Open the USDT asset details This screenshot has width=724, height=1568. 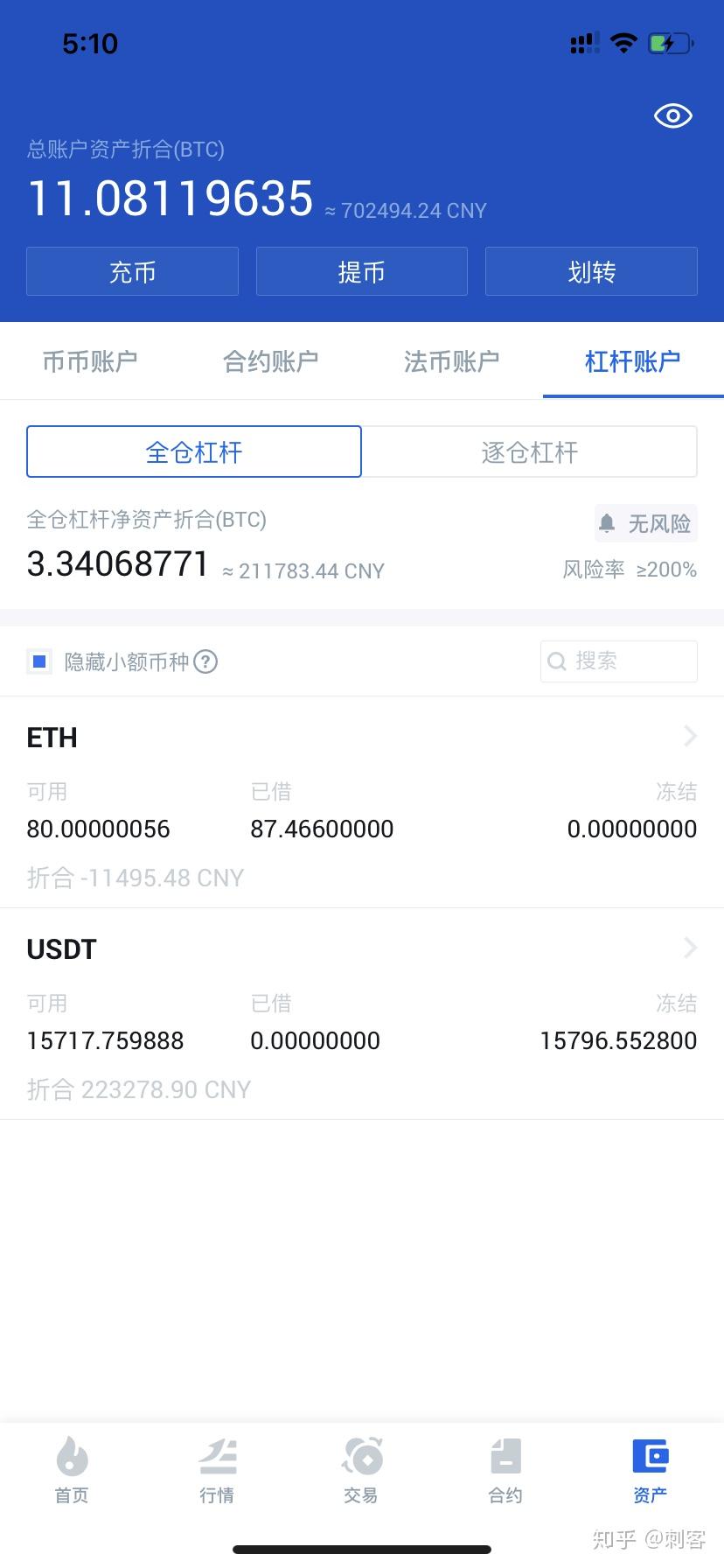(690, 948)
